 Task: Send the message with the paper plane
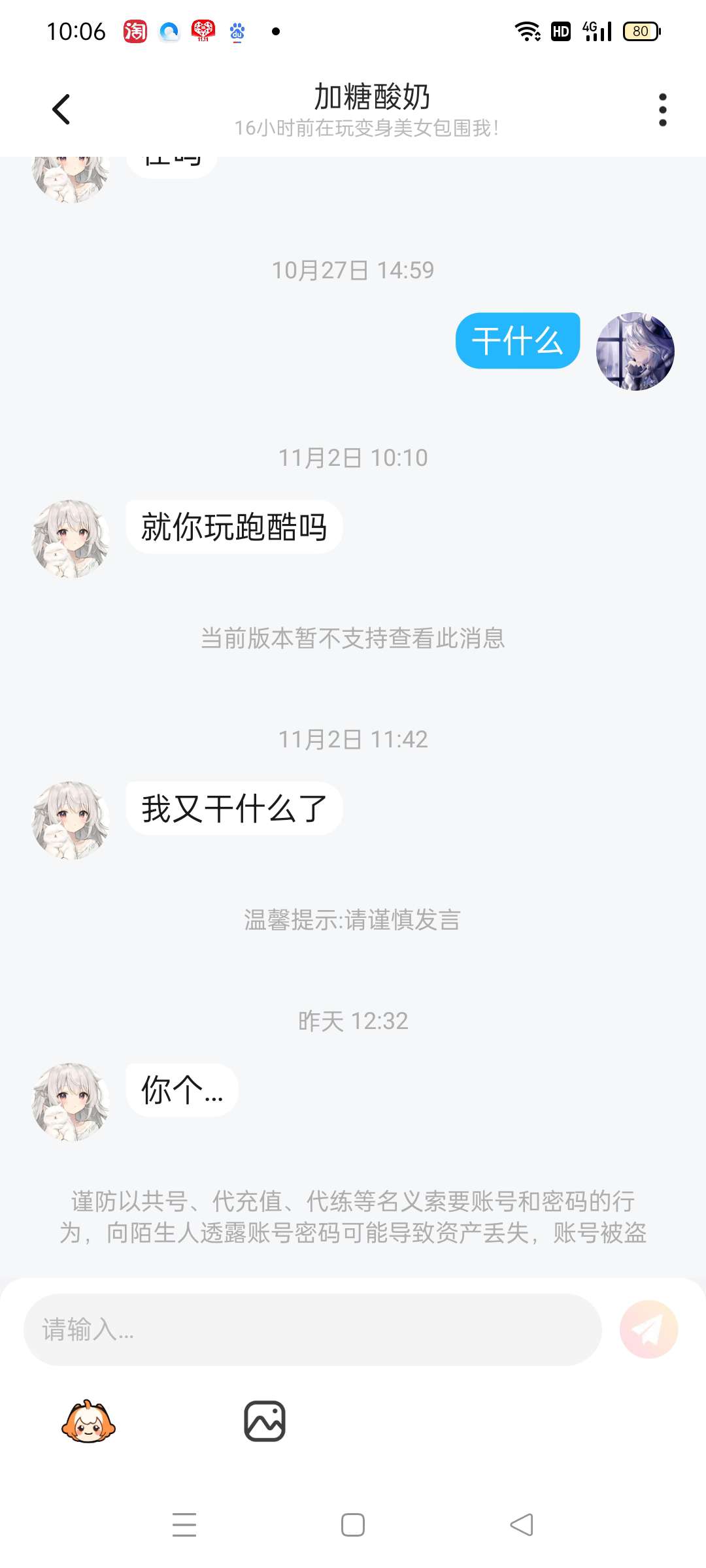pyautogui.click(x=648, y=1330)
